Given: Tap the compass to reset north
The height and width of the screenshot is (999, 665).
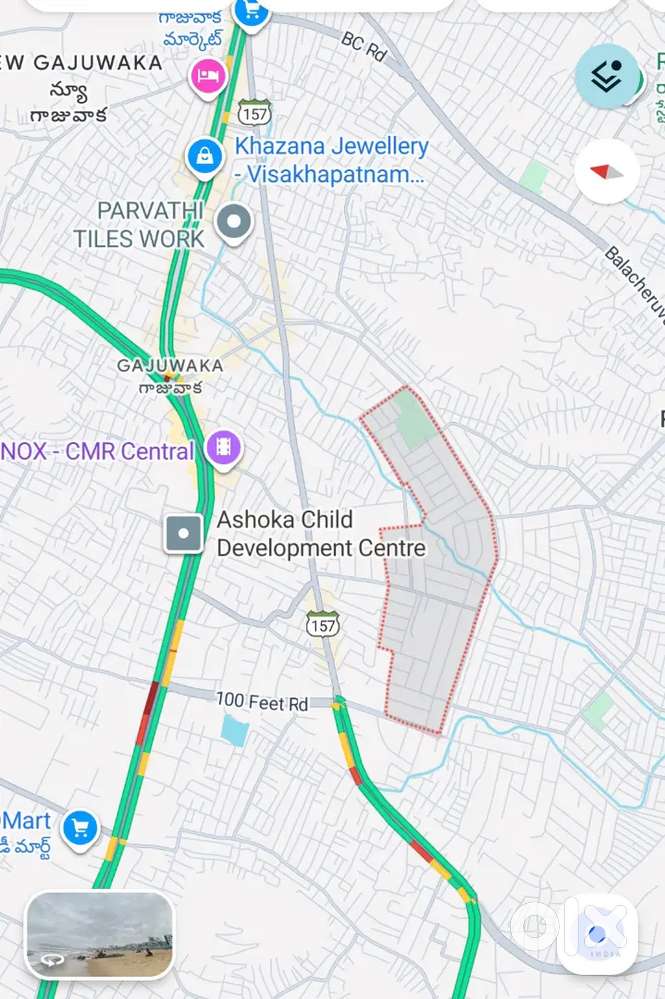Looking at the screenshot, I should pyautogui.click(x=607, y=172).
